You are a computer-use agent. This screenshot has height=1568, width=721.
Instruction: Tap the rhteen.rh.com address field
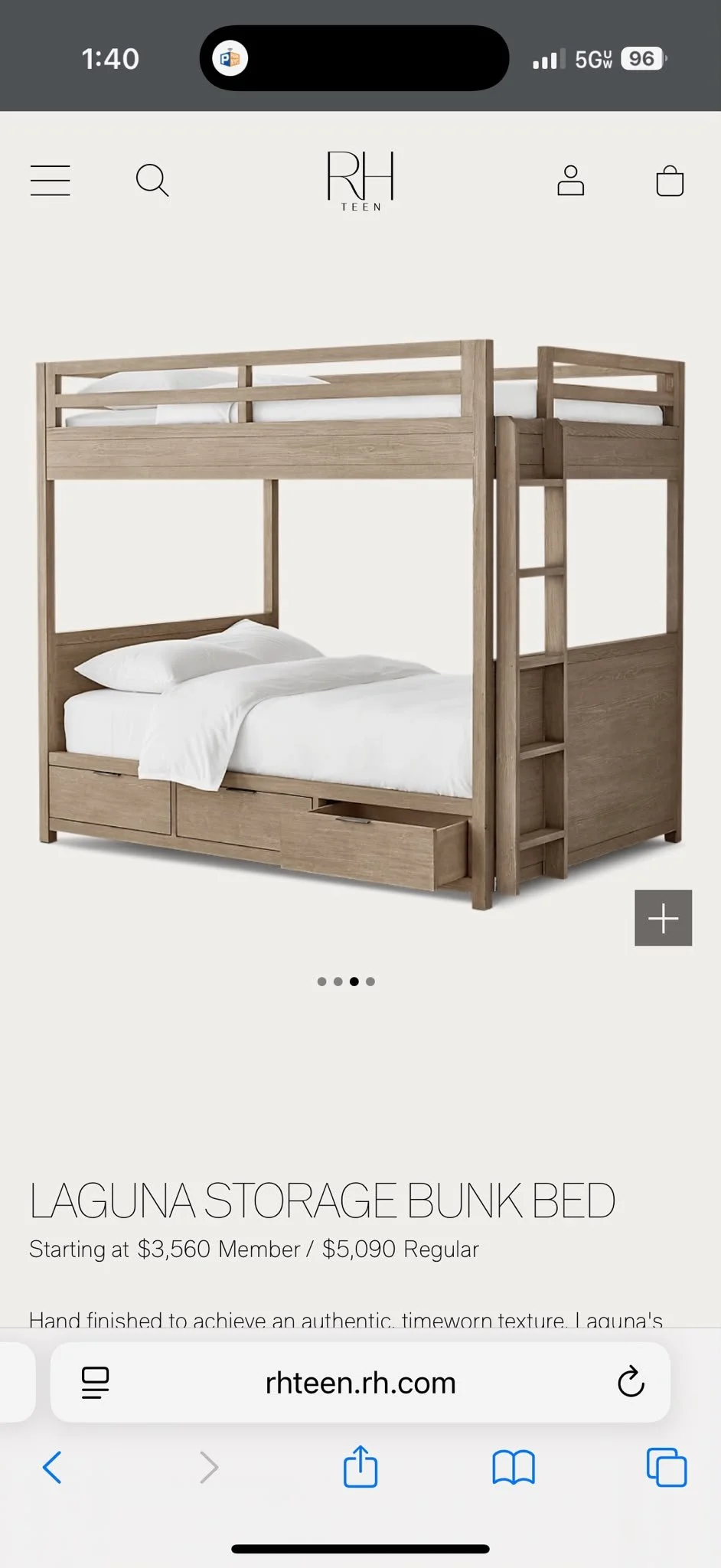(x=360, y=1383)
